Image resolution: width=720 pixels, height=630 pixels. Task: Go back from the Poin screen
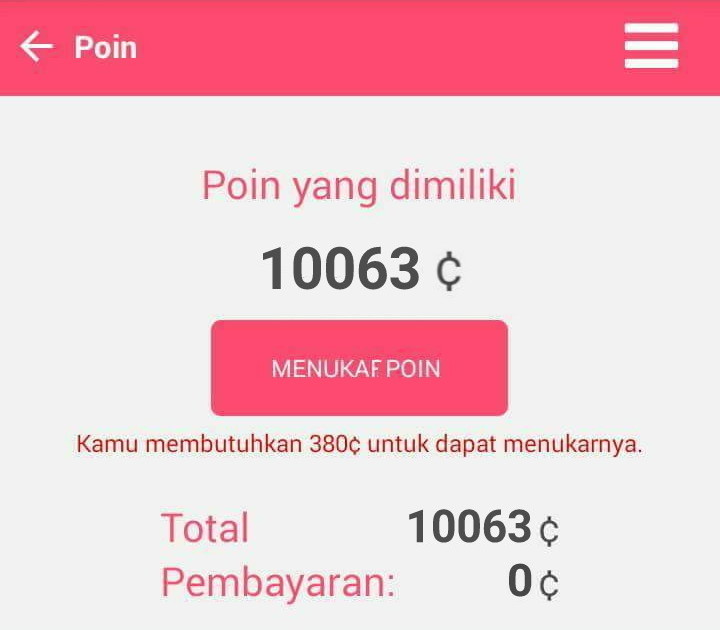coord(36,47)
